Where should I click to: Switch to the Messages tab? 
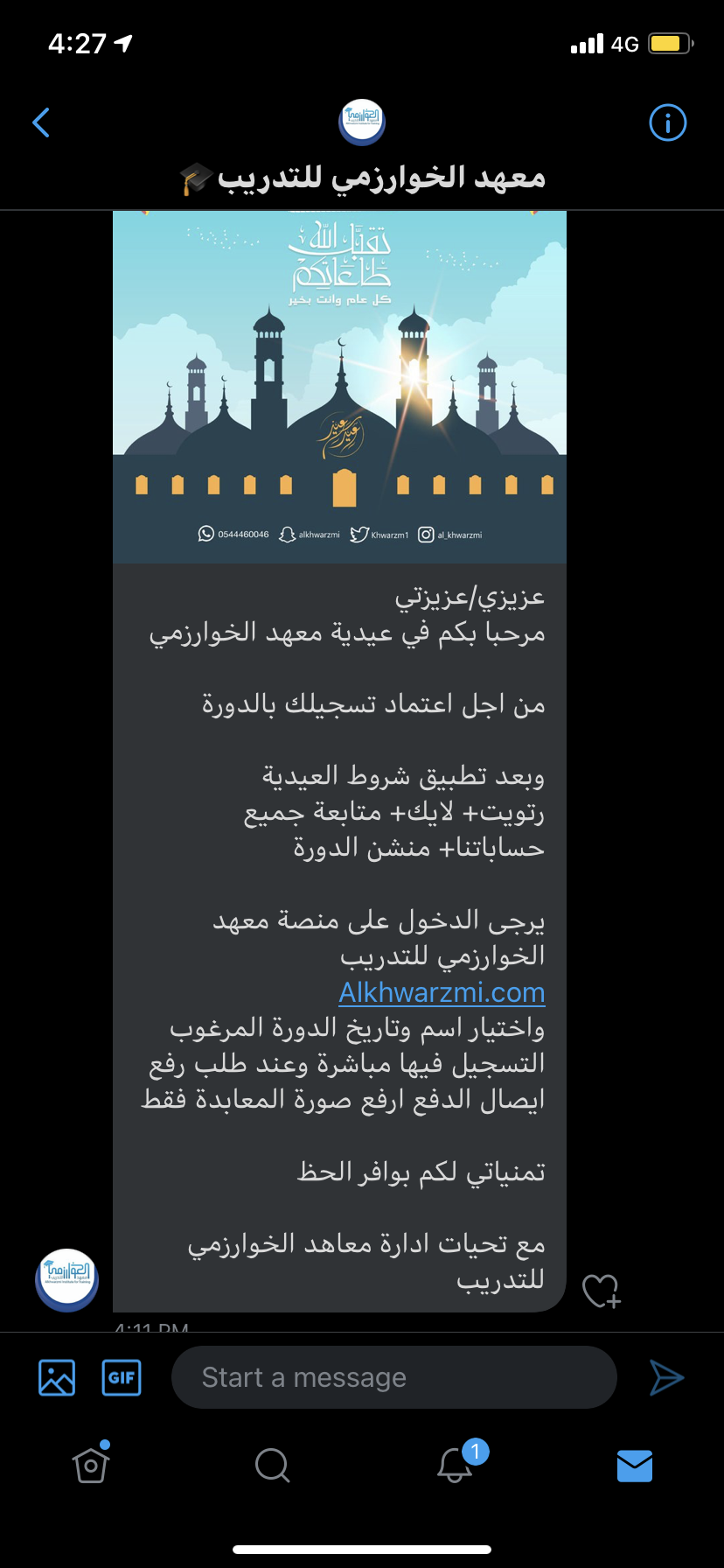(635, 1465)
